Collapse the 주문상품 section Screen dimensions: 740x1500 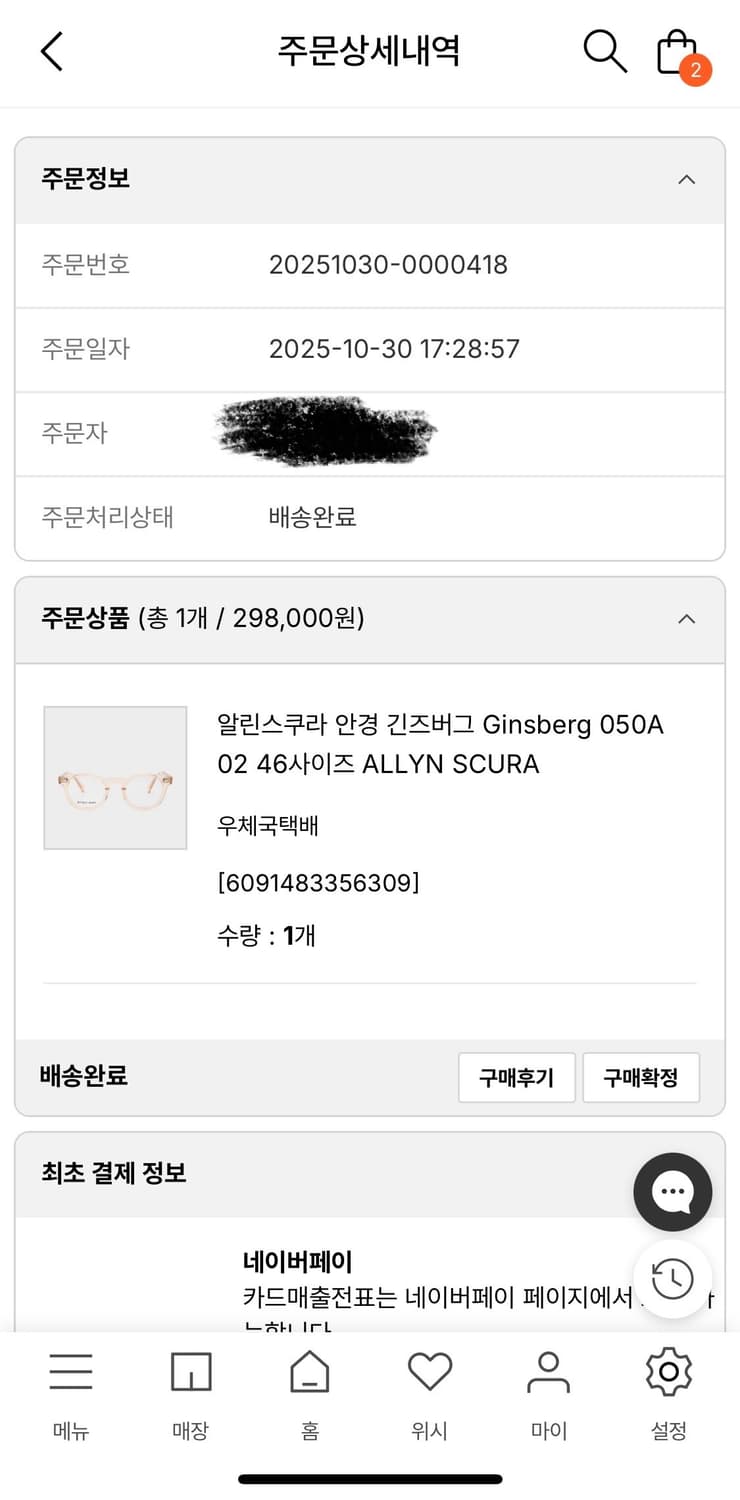(x=686, y=618)
